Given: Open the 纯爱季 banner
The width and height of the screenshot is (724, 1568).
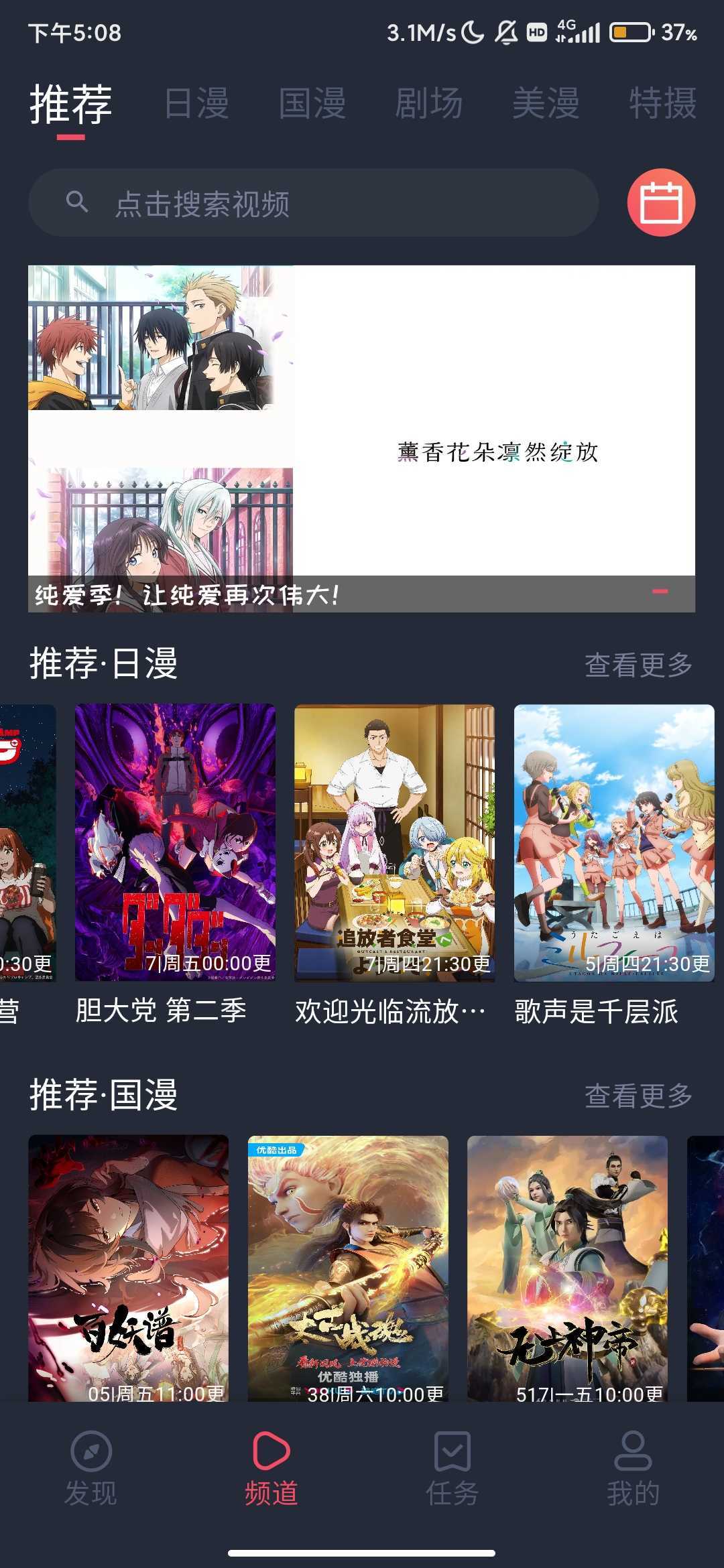Looking at the screenshot, I should 361,438.
